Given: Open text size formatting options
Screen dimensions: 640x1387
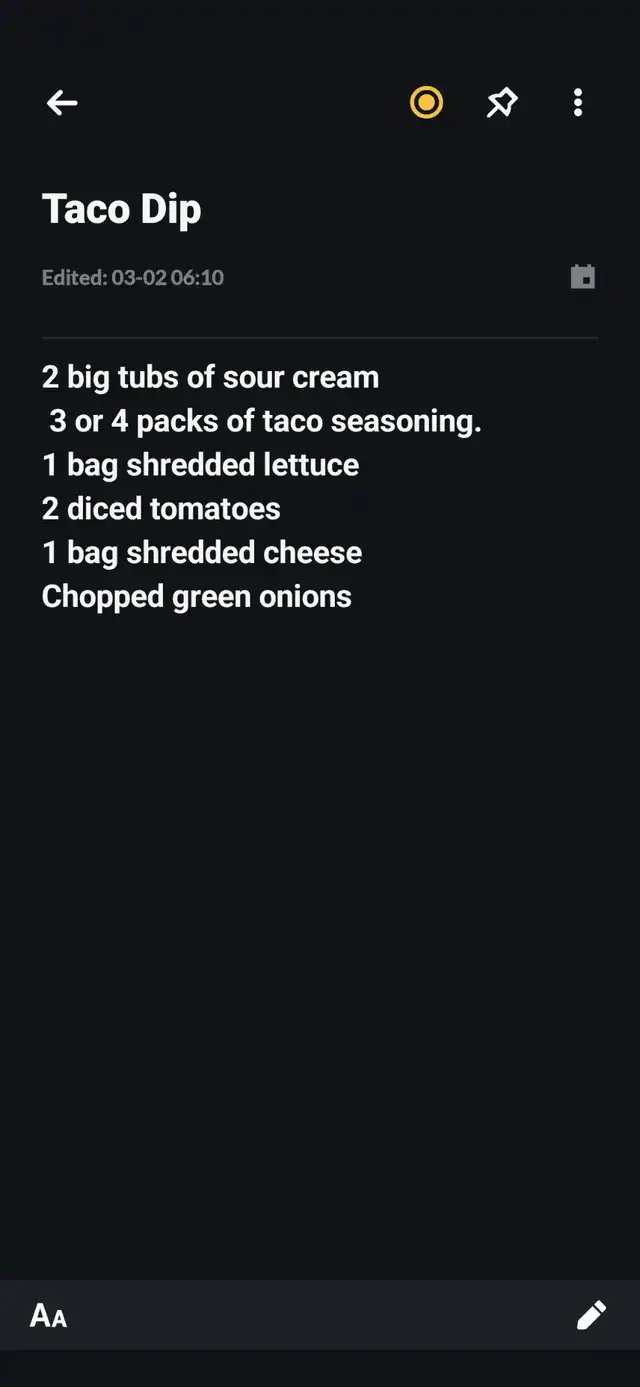Looking at the screenshot, I should coord(48,1315).
